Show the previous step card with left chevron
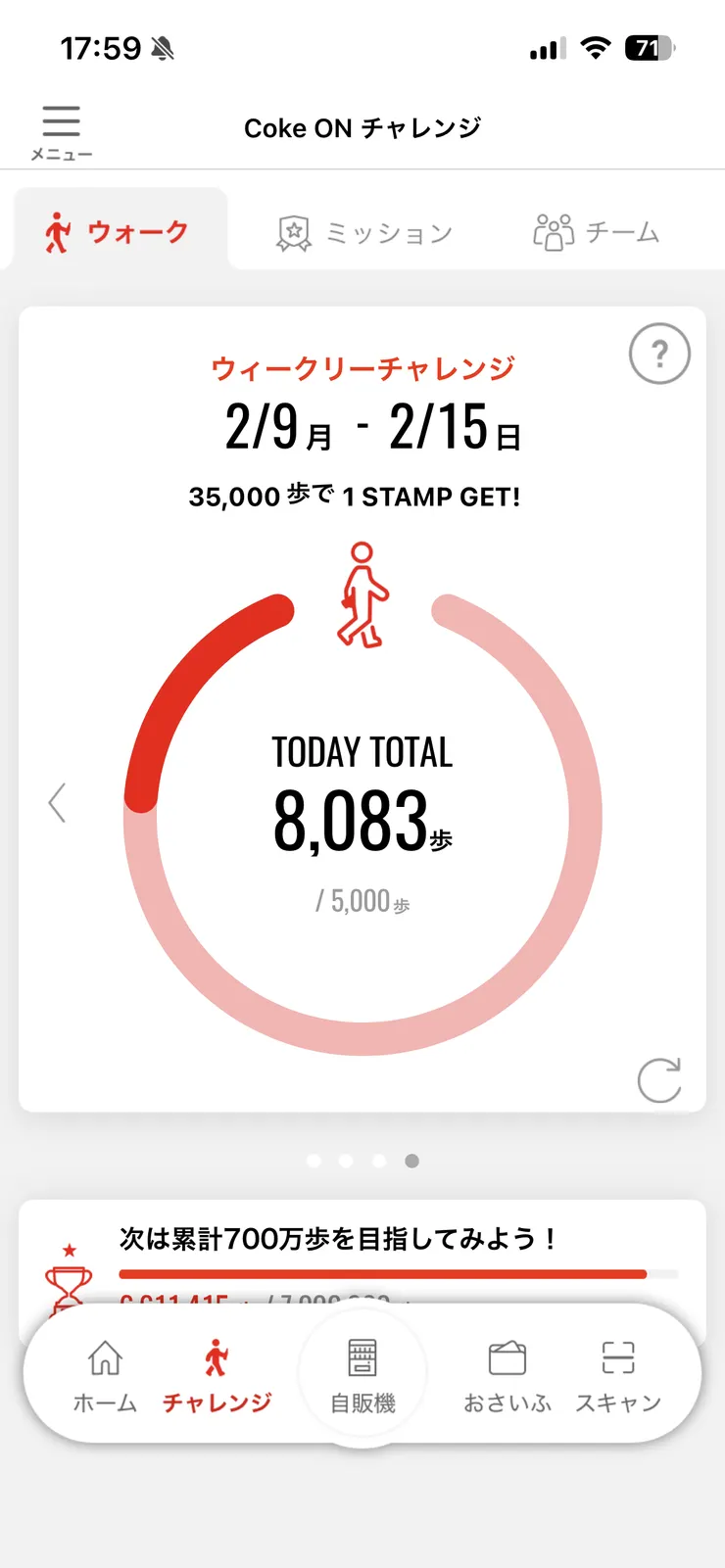The height and width of the screenshot is (1568, 725). click(x=58, y=803)
